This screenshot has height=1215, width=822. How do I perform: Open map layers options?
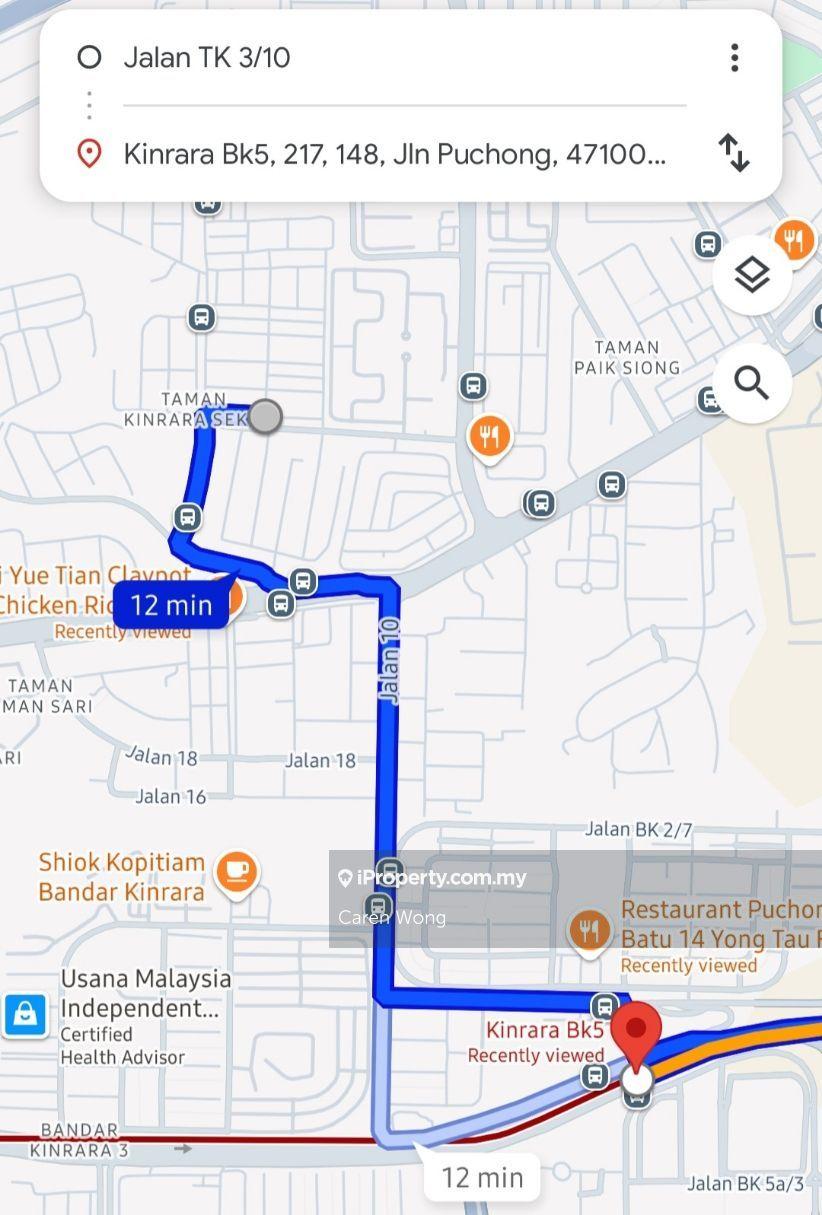tap(752, 275)
